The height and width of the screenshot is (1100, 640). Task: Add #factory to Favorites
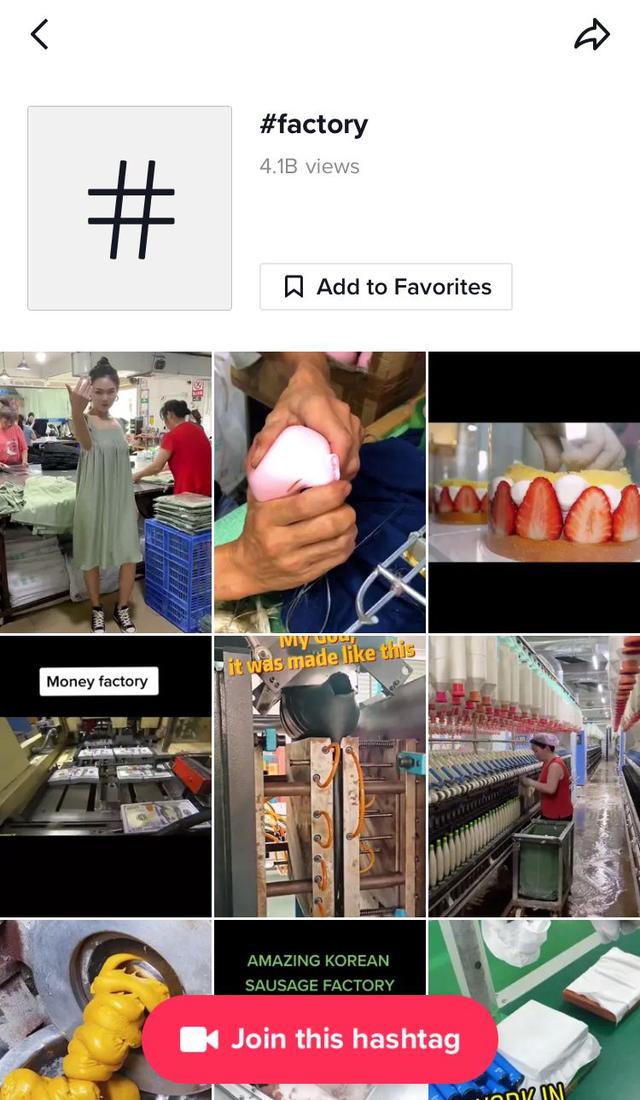coord(385,287)
